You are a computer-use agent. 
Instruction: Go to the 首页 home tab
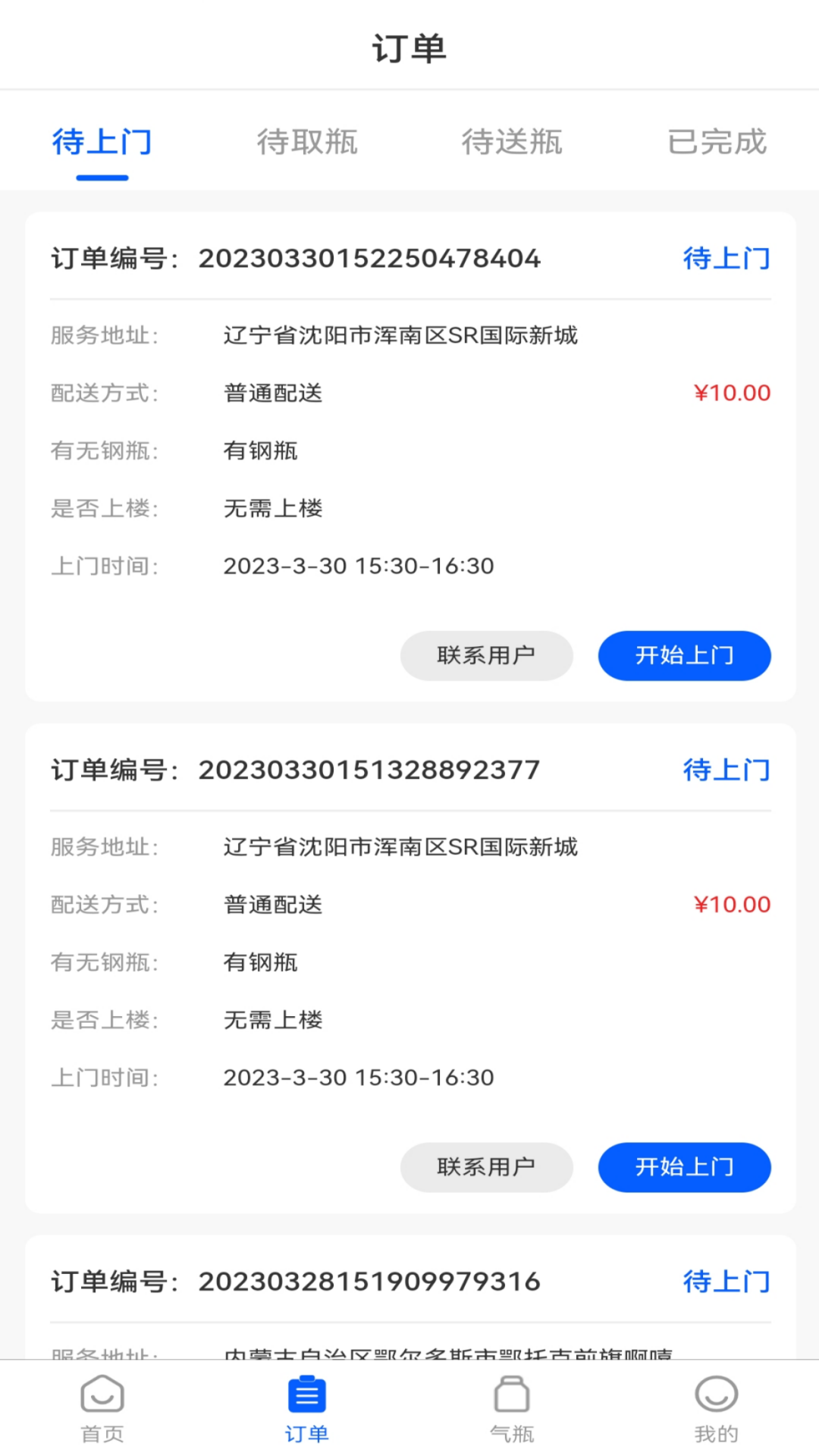102,1408
